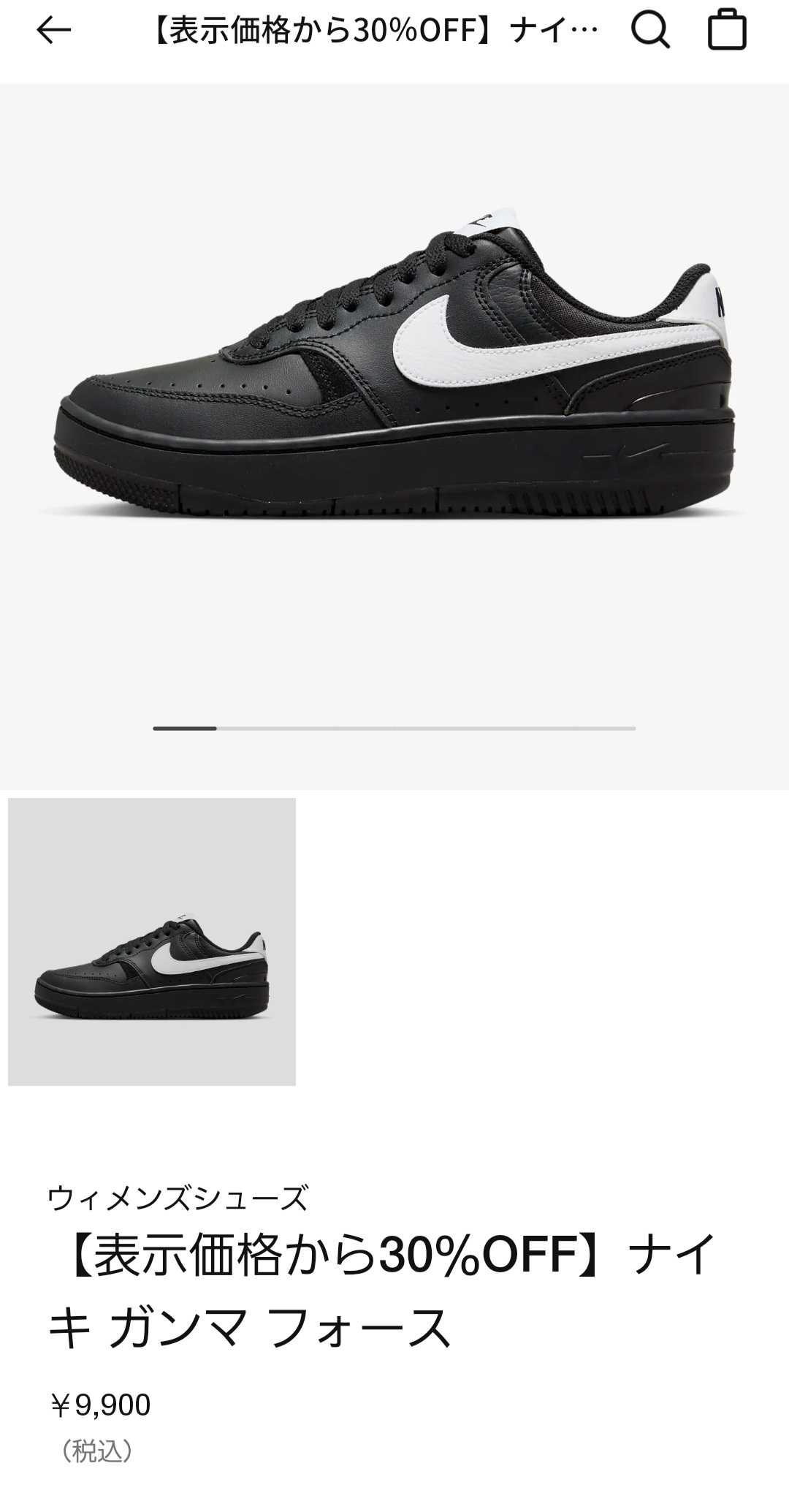Go back using the arrow icon
Image resolution: width=789 pixels, height=1512 pixels.
coord(53,31)
